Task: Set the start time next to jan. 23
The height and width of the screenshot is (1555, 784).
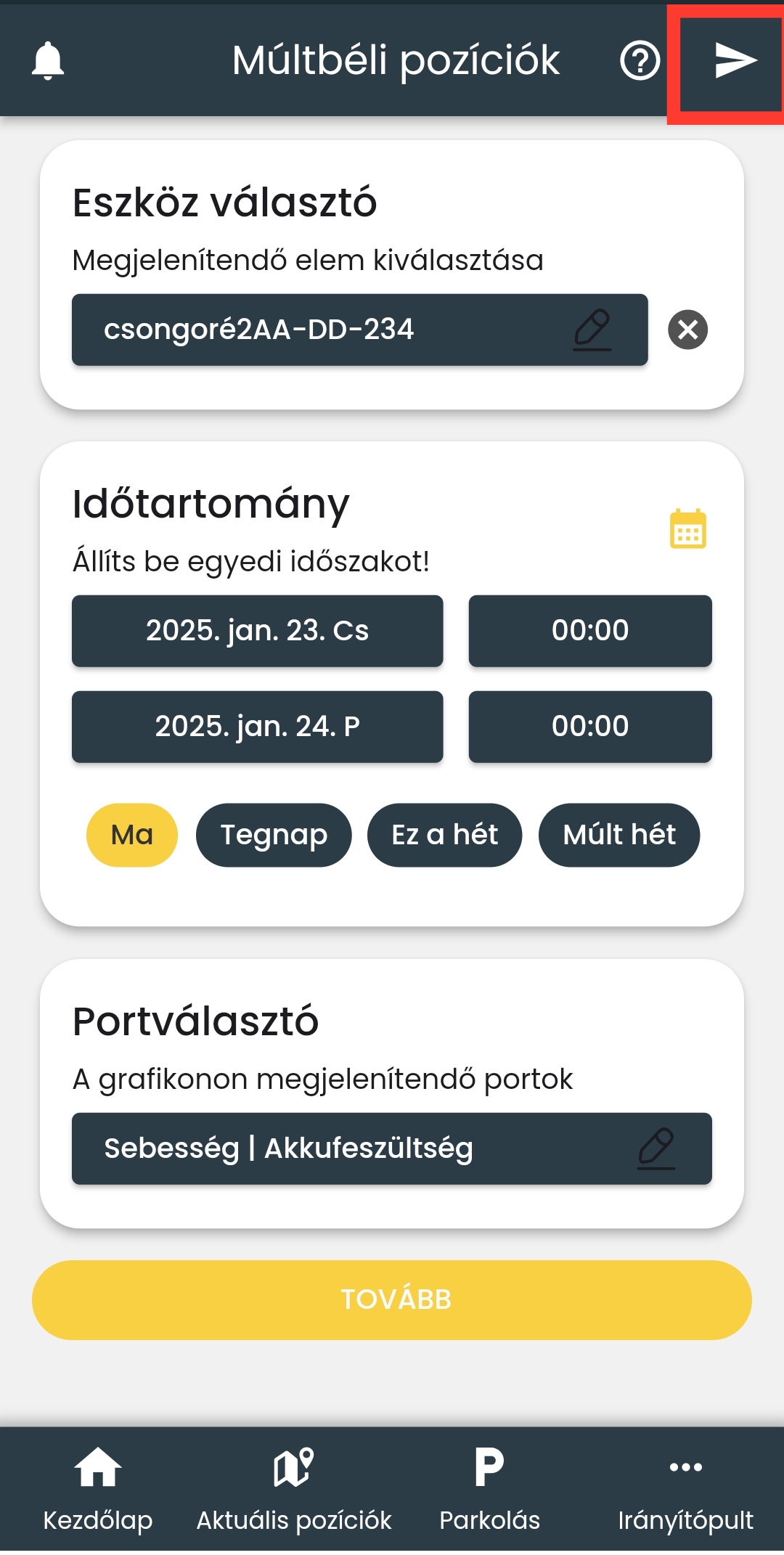Action: 589,631
